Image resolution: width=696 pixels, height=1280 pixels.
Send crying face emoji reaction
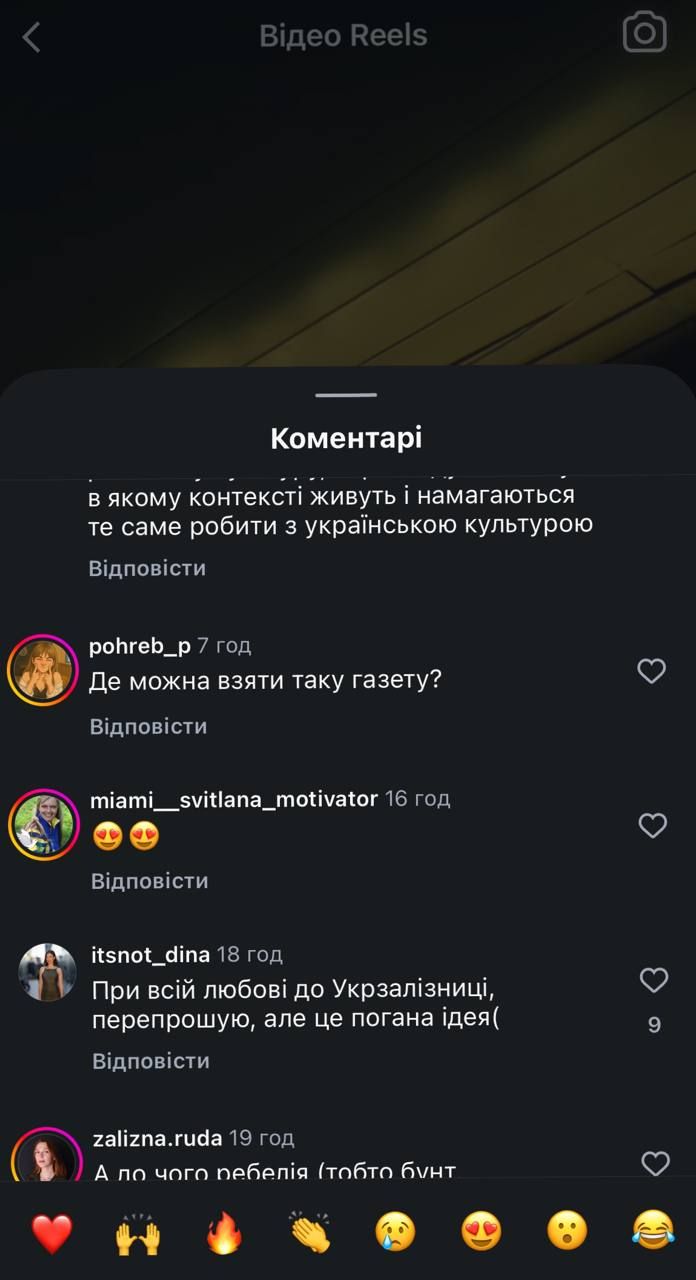pos(395,1234)
